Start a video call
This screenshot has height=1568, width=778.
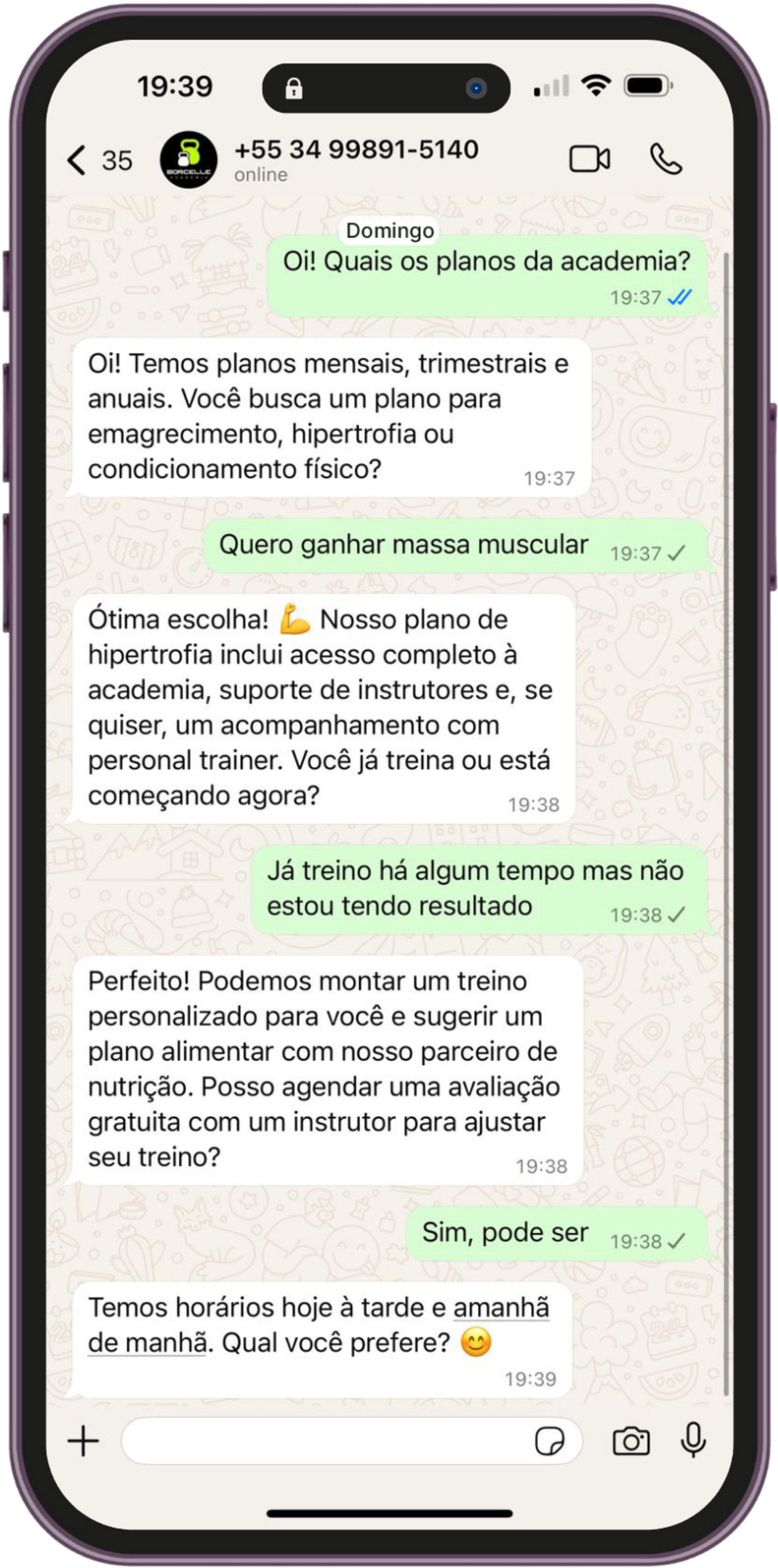589,160
